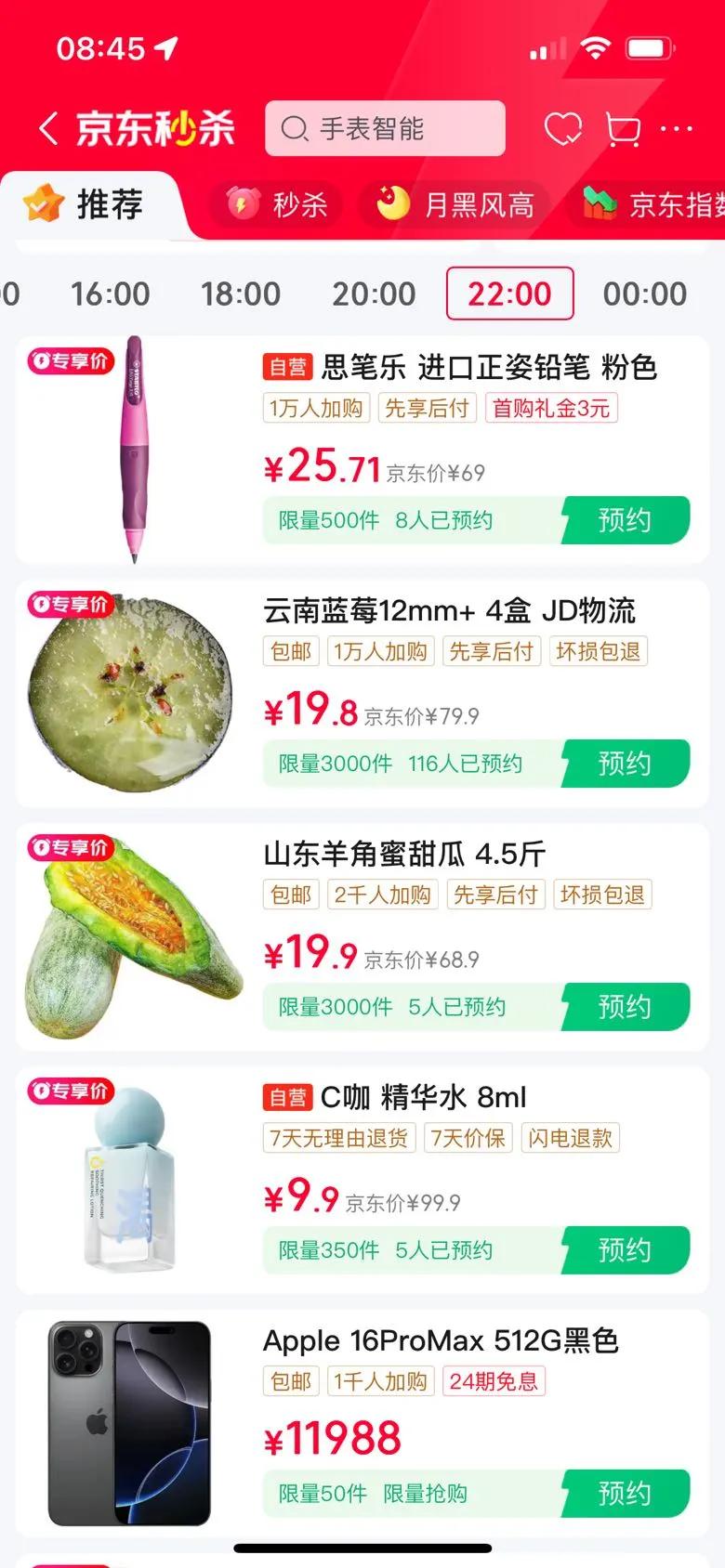Open the 云南蓝莓 product image
This screenshot has width=725, height=1568.
click(130, 692)
